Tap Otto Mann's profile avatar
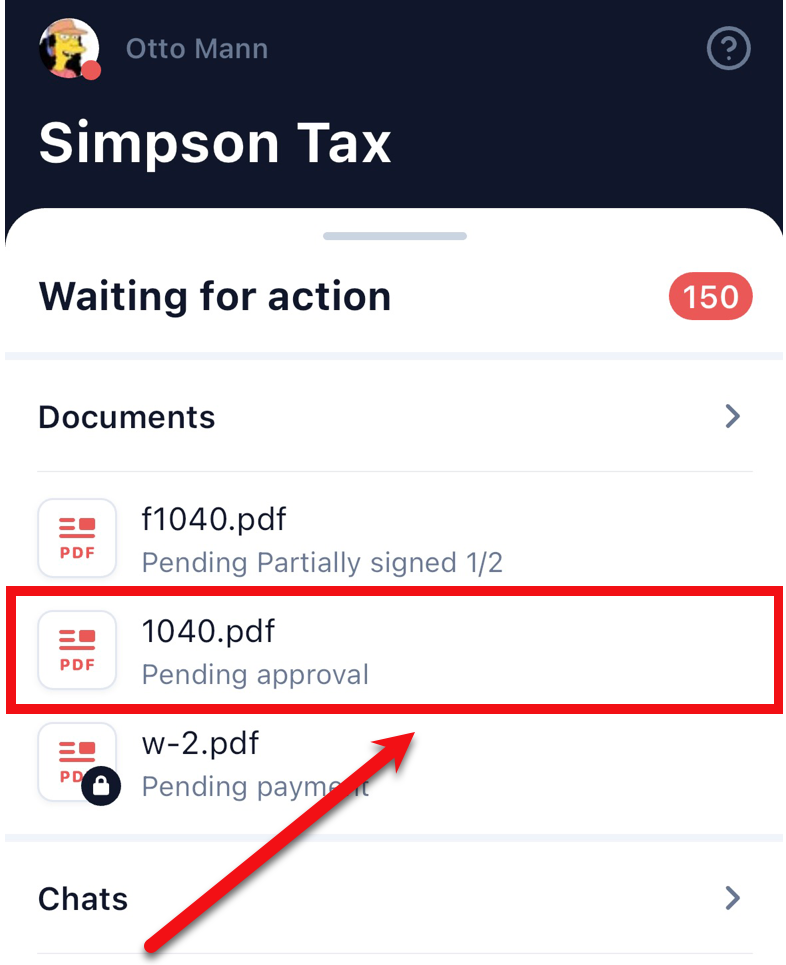 (69, 48)
